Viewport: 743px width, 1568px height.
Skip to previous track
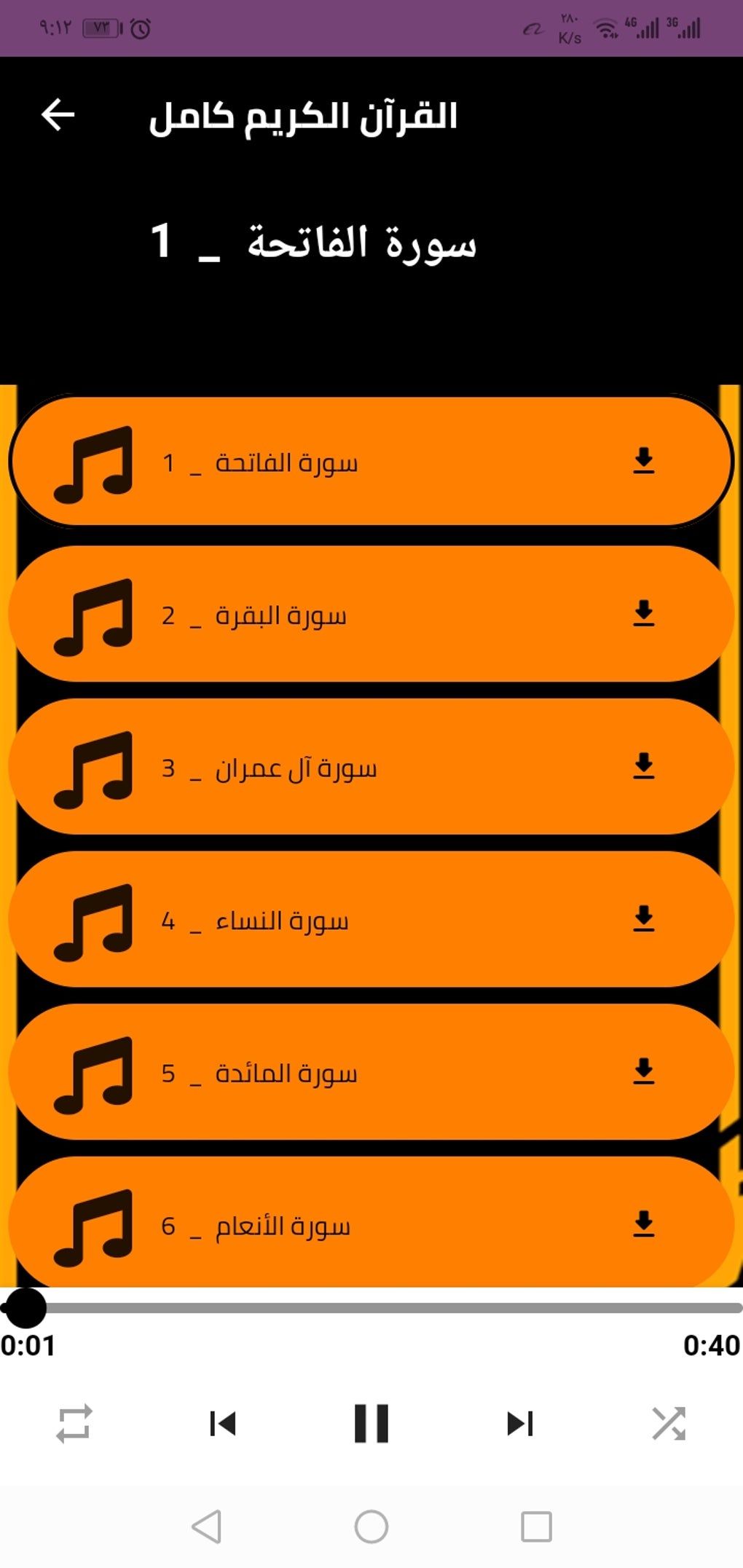[x=223, y=1422]
